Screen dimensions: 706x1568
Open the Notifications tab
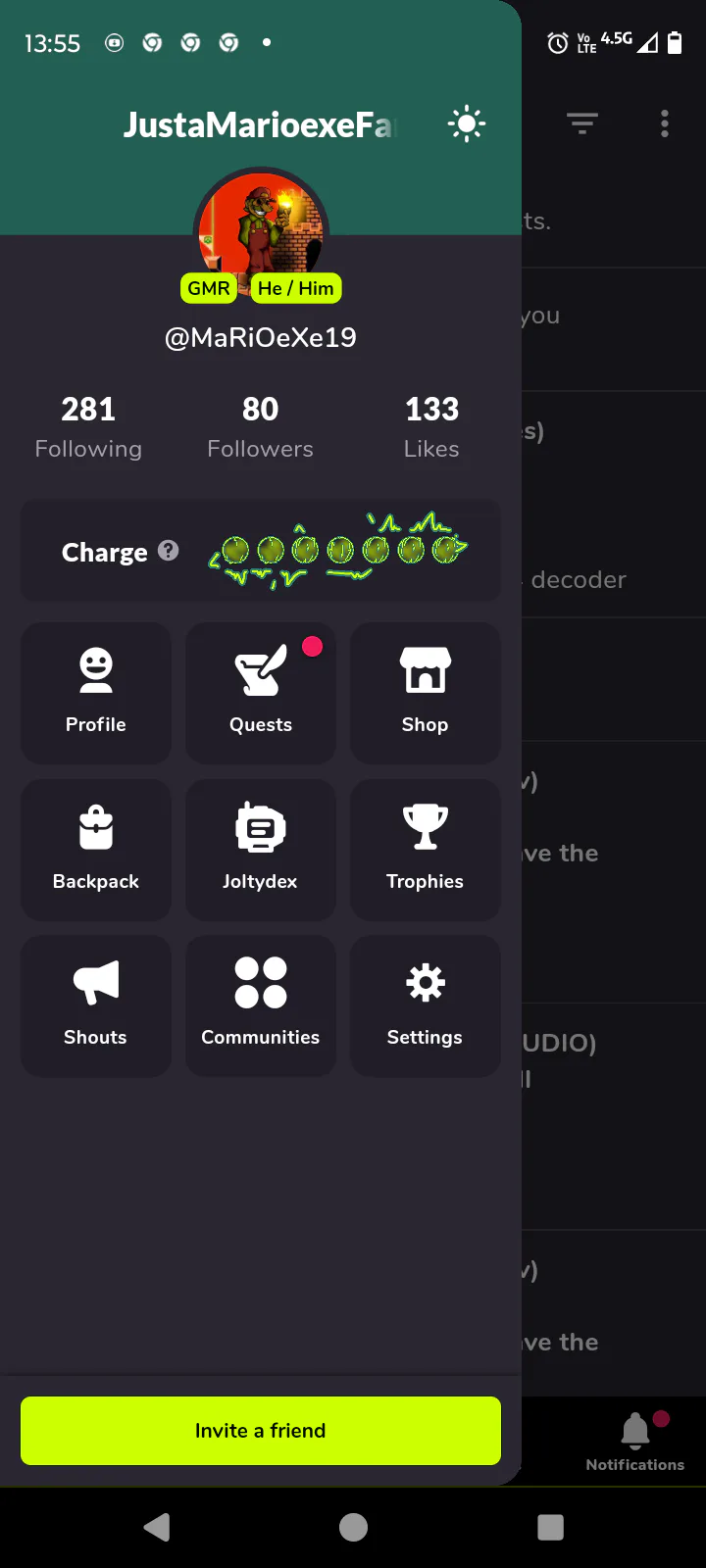click(x=635, y=1441)
